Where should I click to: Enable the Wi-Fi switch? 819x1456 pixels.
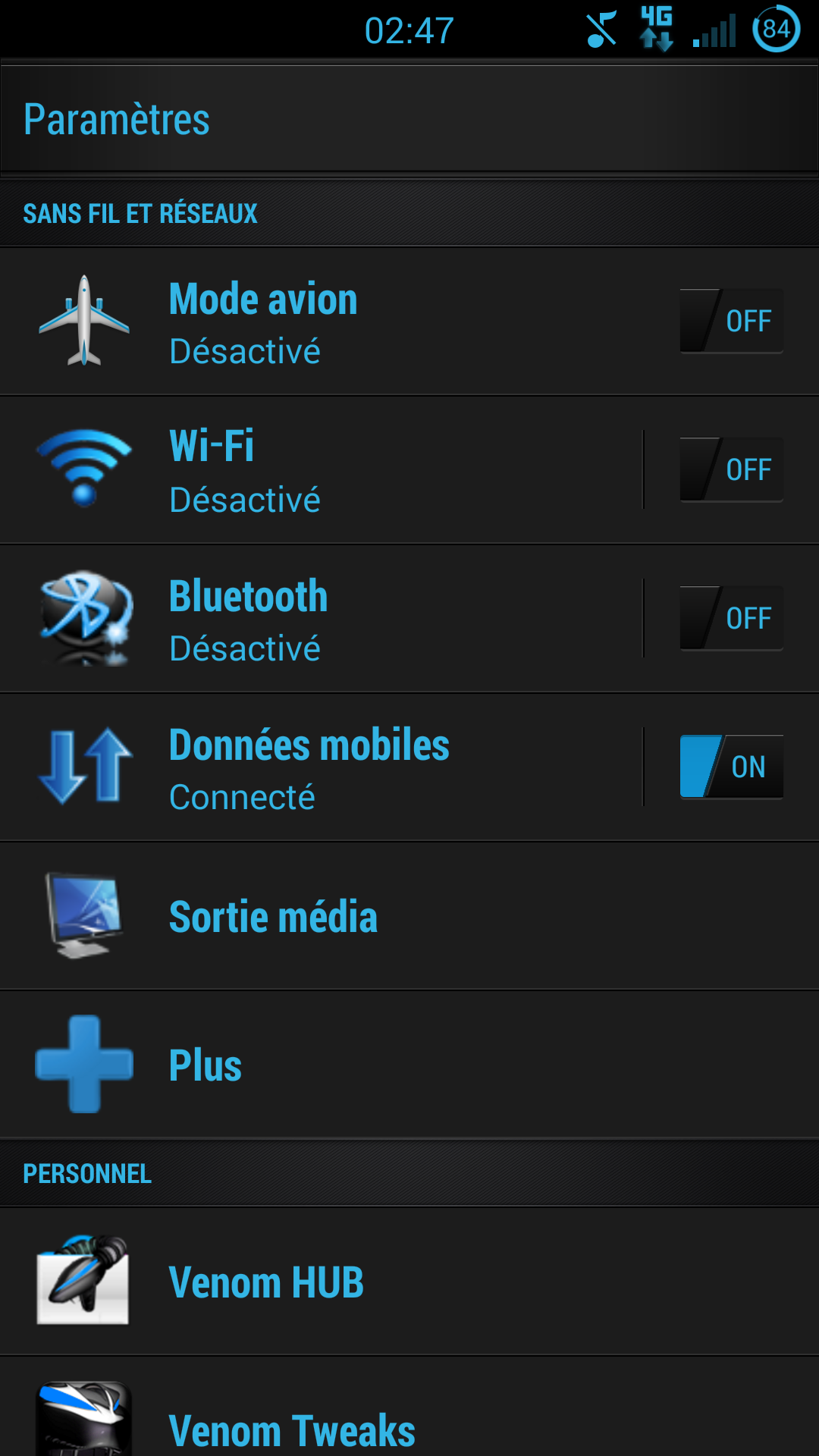click(x=731, y=469)
